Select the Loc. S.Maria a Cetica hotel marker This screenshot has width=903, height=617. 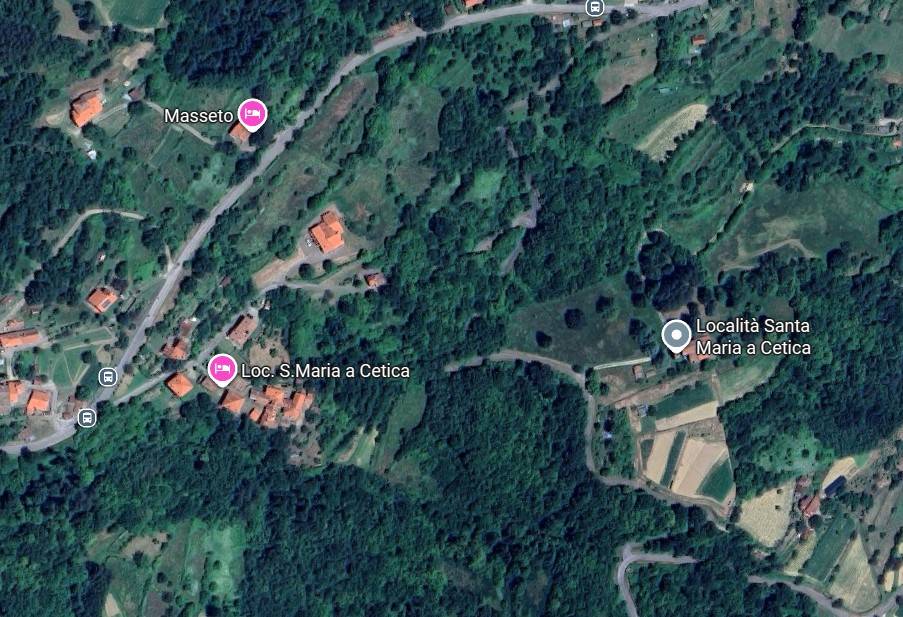(x=222, y=370)
